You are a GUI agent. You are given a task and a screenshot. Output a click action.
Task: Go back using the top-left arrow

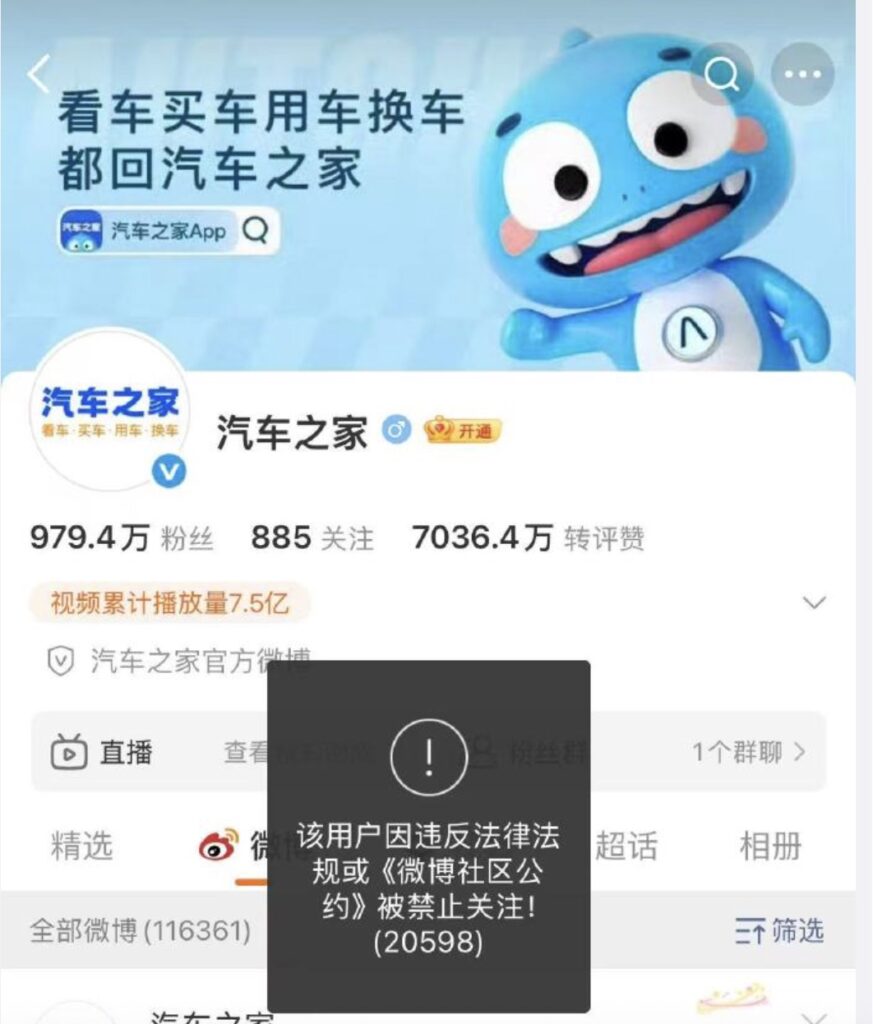pyautogui.click(x=39, y=75)
